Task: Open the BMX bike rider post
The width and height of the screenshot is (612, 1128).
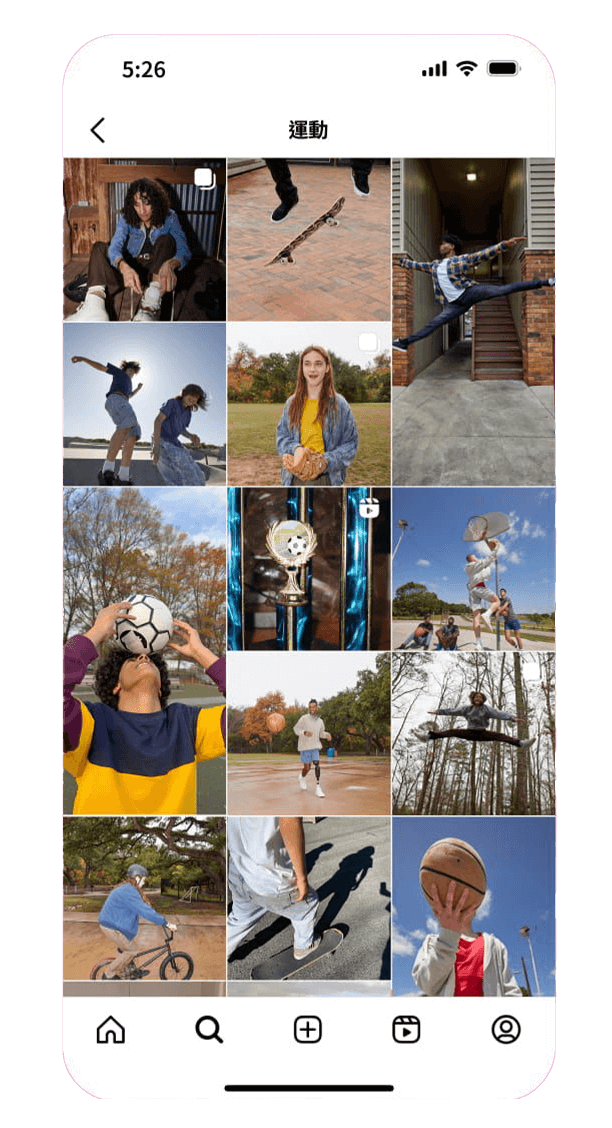Action: coord(144,898)
